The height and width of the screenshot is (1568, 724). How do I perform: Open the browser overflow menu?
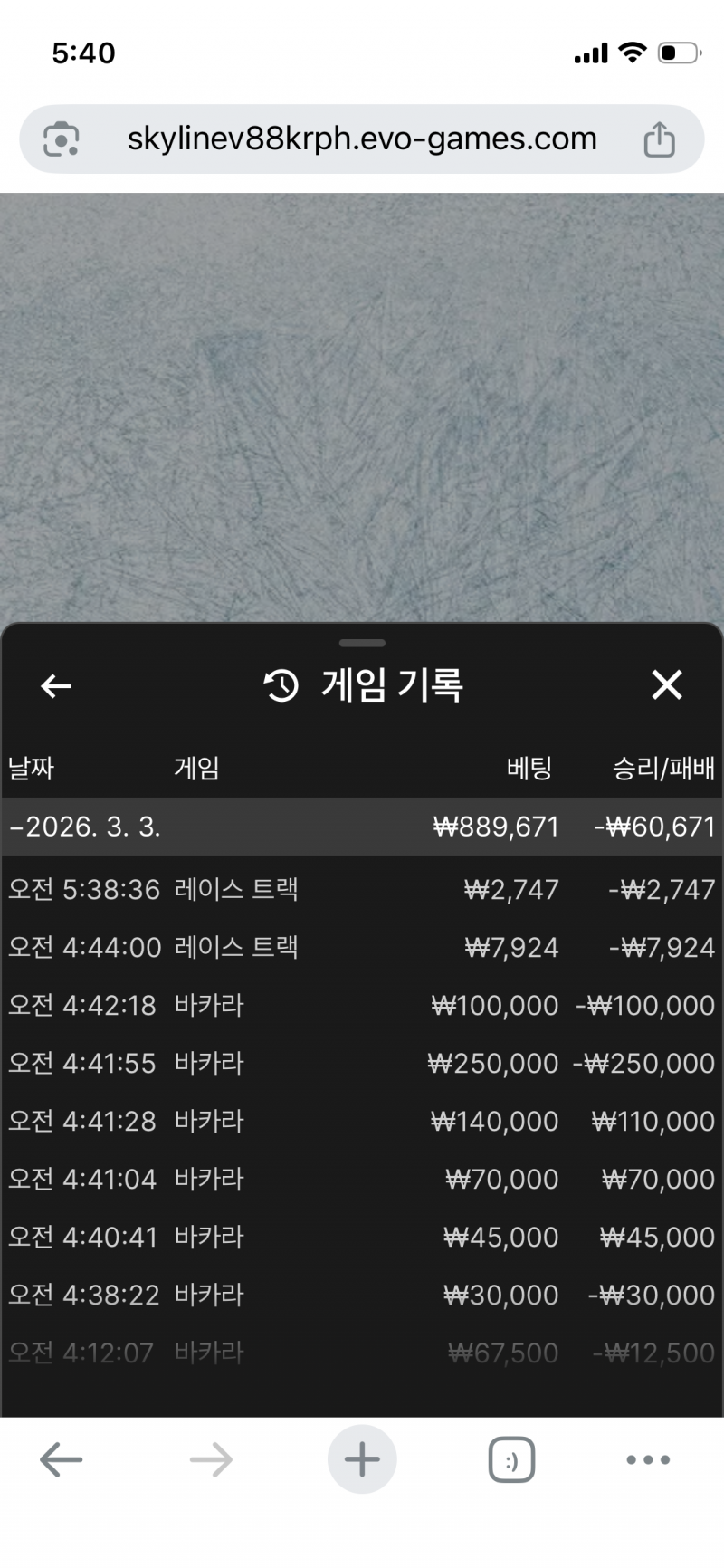click(648, 1459)
